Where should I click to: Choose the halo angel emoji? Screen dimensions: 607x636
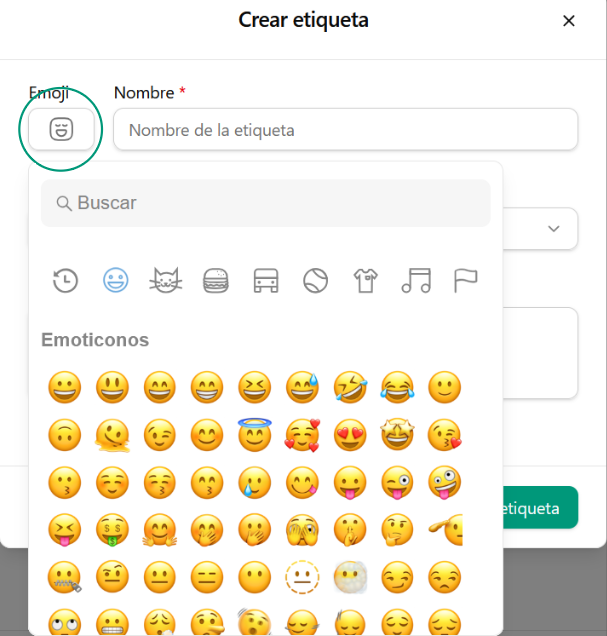point(255,434)
